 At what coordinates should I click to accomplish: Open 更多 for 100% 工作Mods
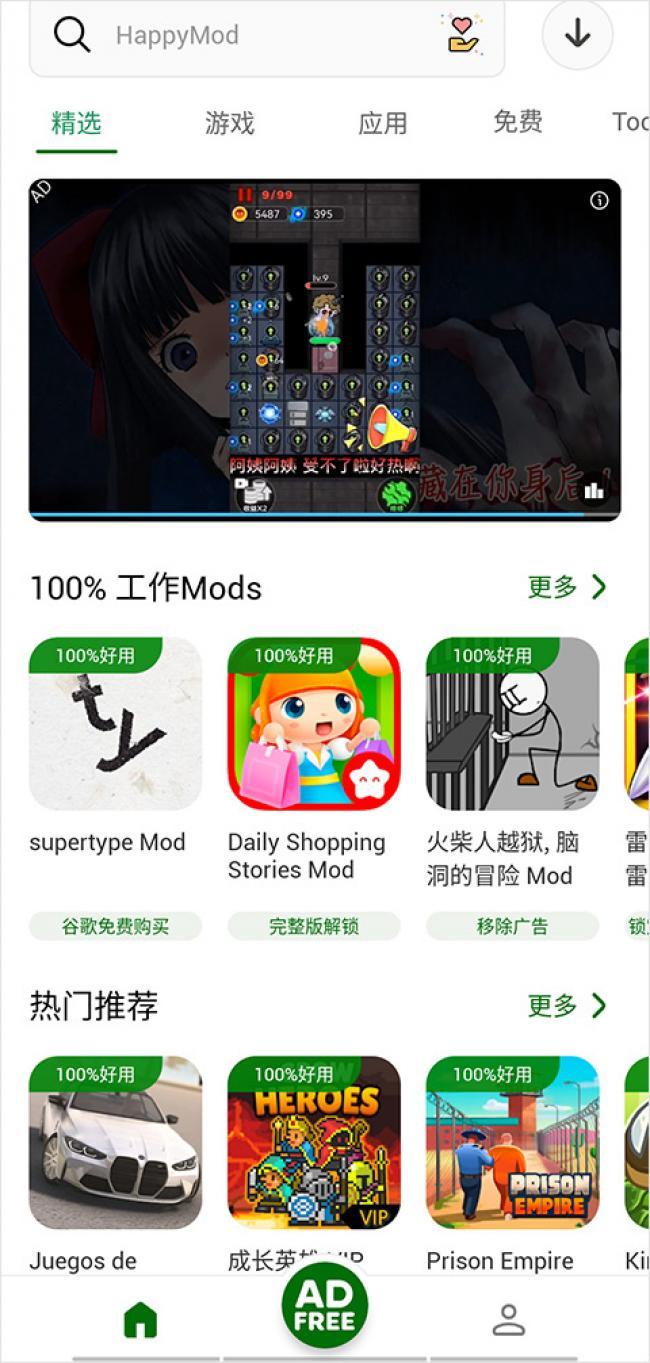567,587
